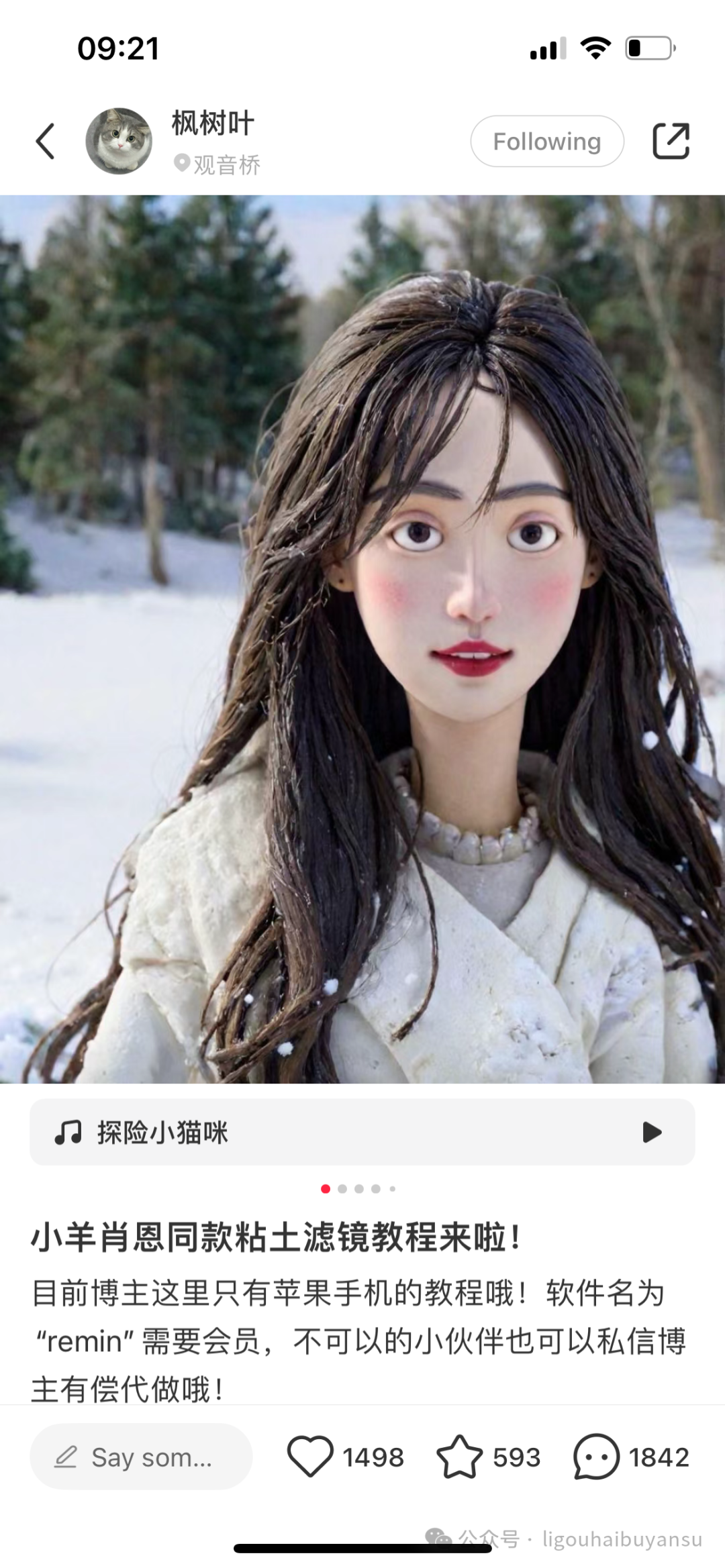
Task: Tap the Following button
Action: click(x=546, y=142)
